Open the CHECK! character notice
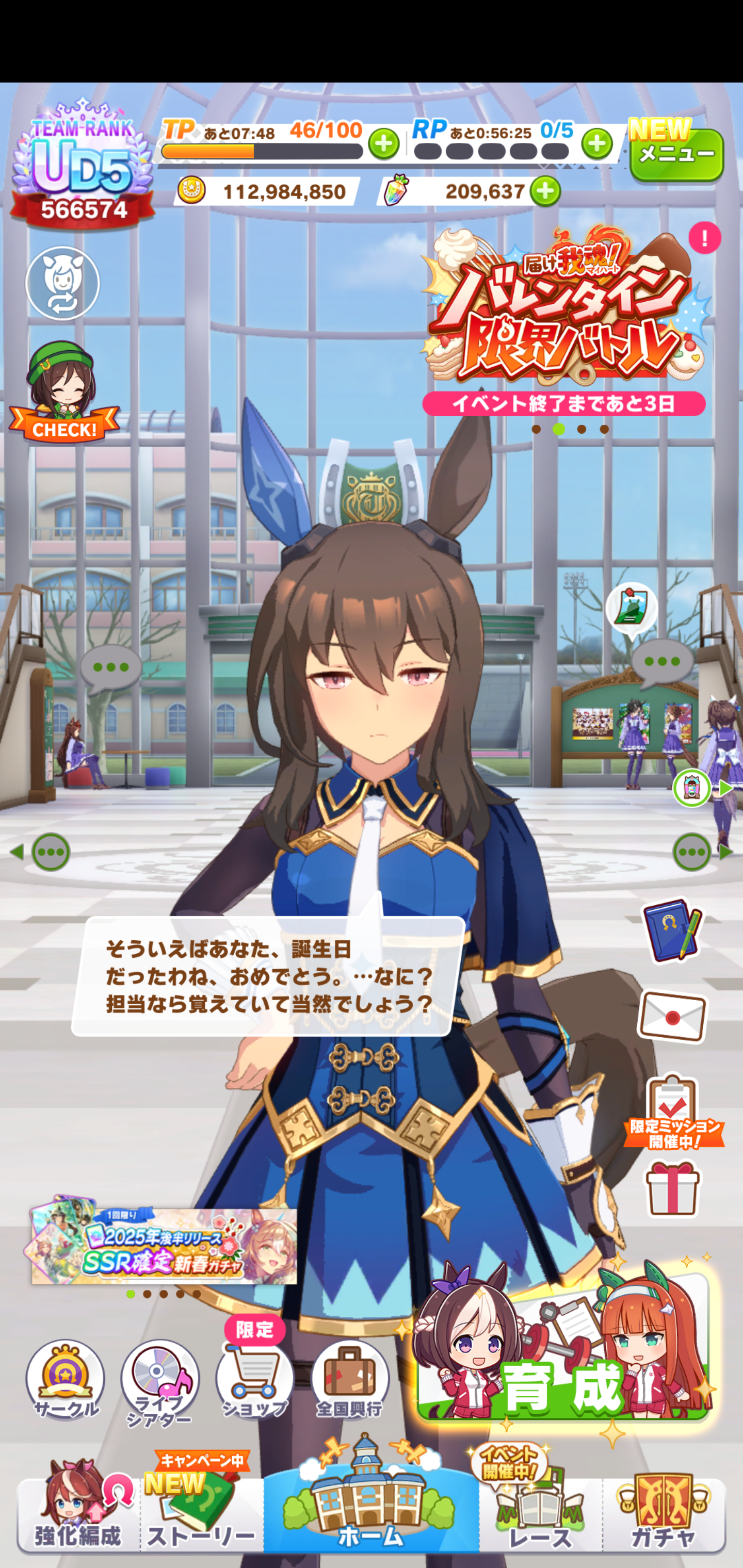The width and height of the screenshot is (743, 1568). point(64,393)
